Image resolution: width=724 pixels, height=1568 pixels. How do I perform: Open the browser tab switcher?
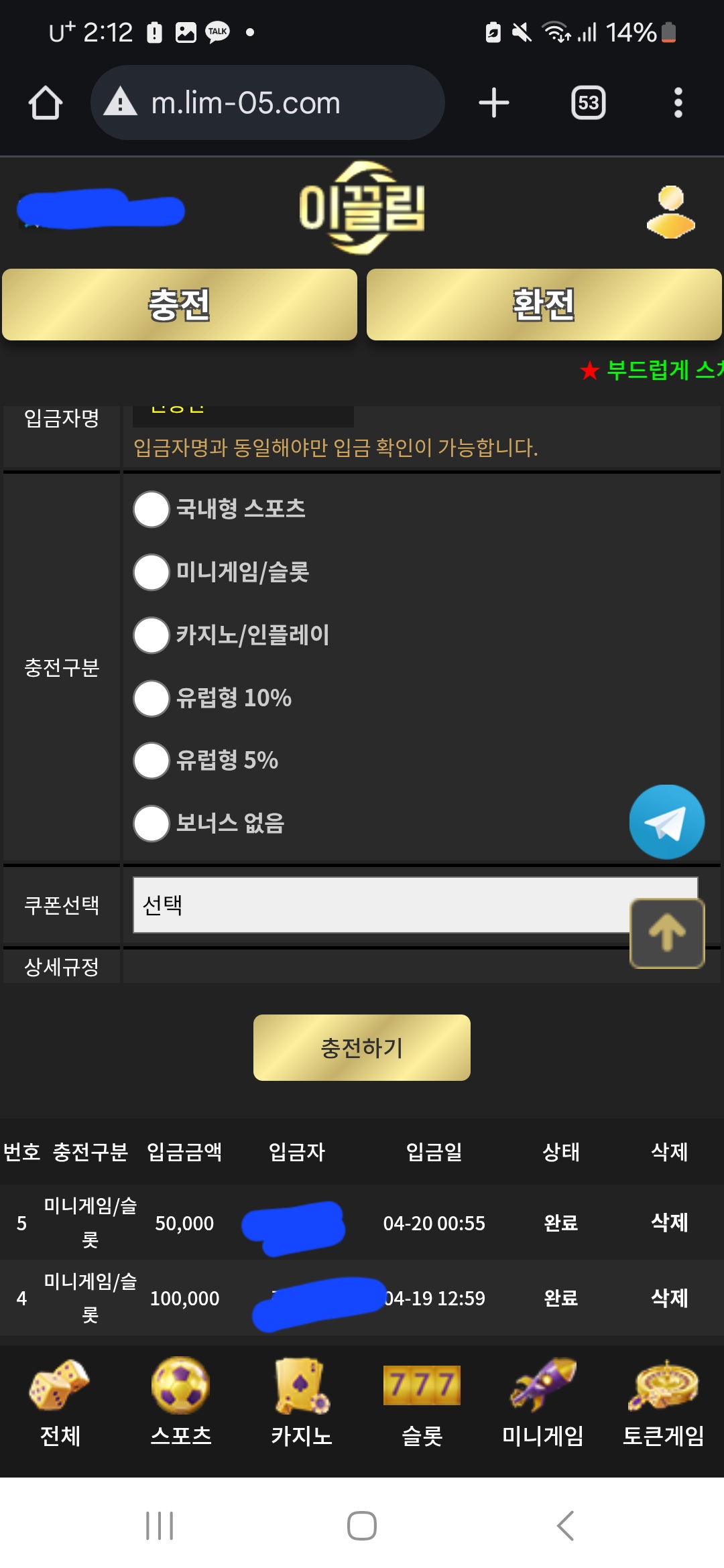589,103
